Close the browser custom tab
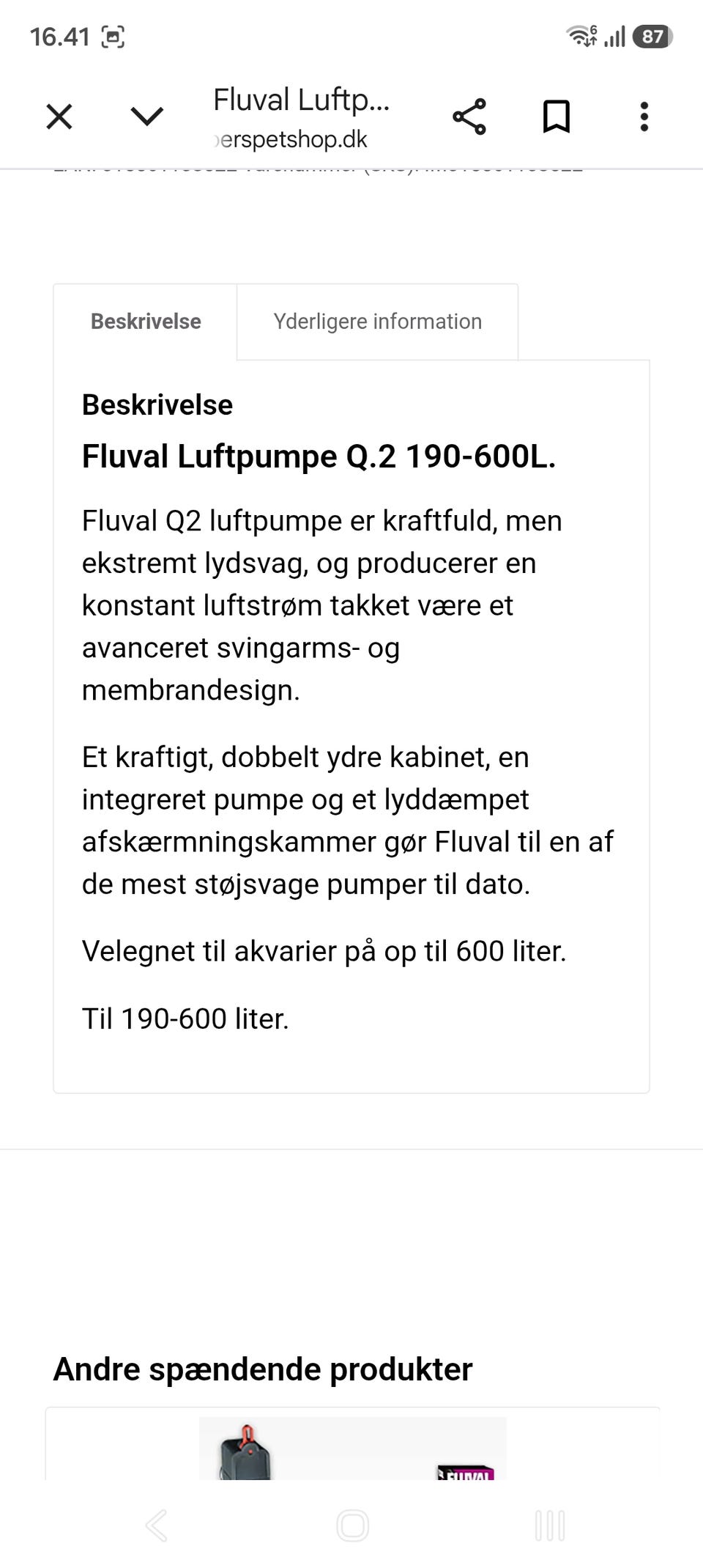This screenshot has width=703, height=1568. [x=59, y=117]
